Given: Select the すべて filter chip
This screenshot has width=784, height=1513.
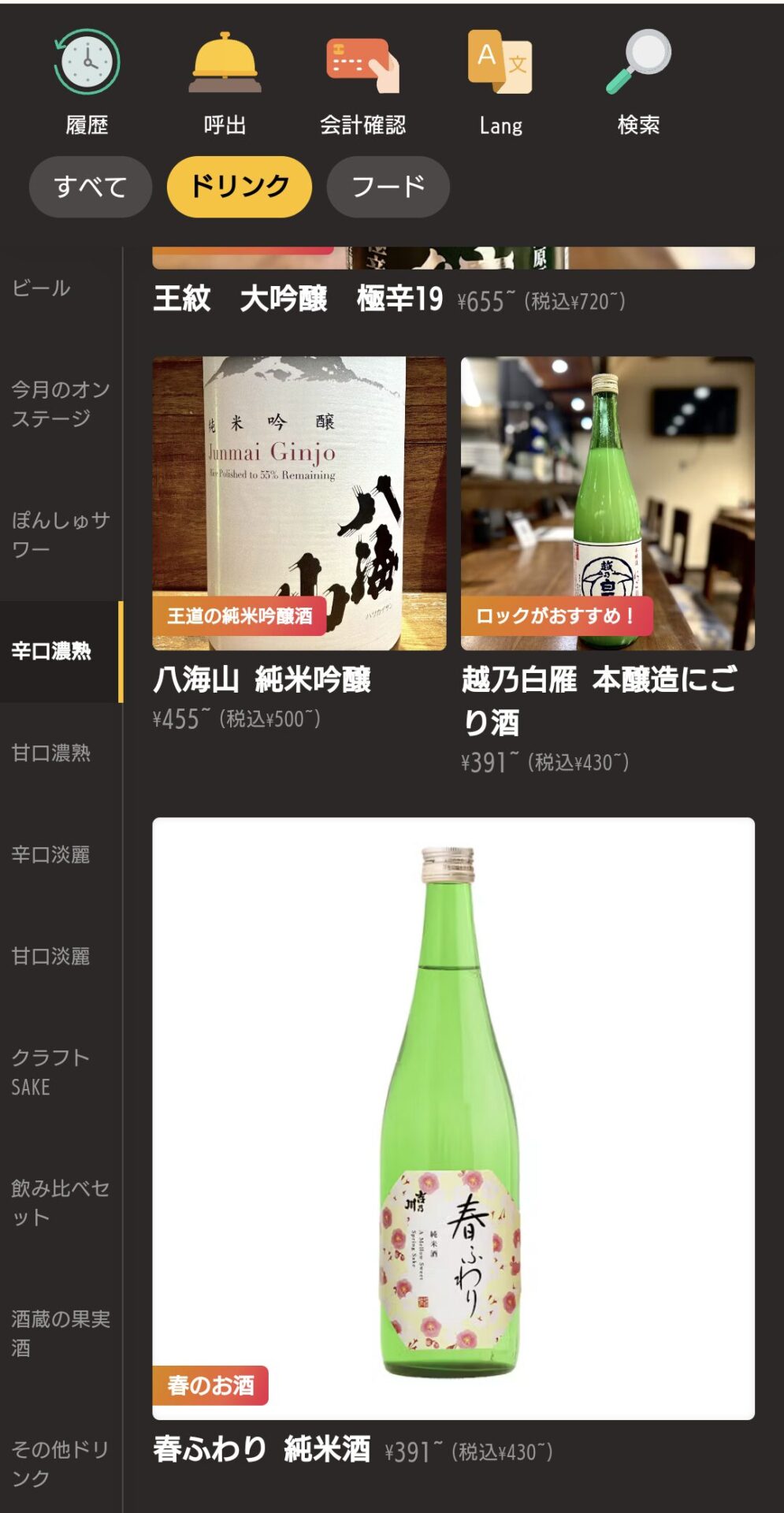Looking at the screenshot, I should click(91, 187).
